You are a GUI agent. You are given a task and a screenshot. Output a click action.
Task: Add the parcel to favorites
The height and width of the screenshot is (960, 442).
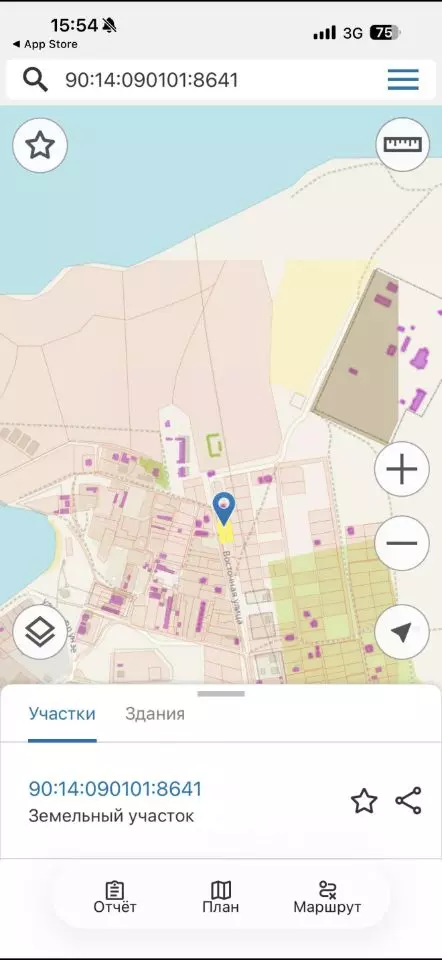pyautogui.click(x=364, y=801)
